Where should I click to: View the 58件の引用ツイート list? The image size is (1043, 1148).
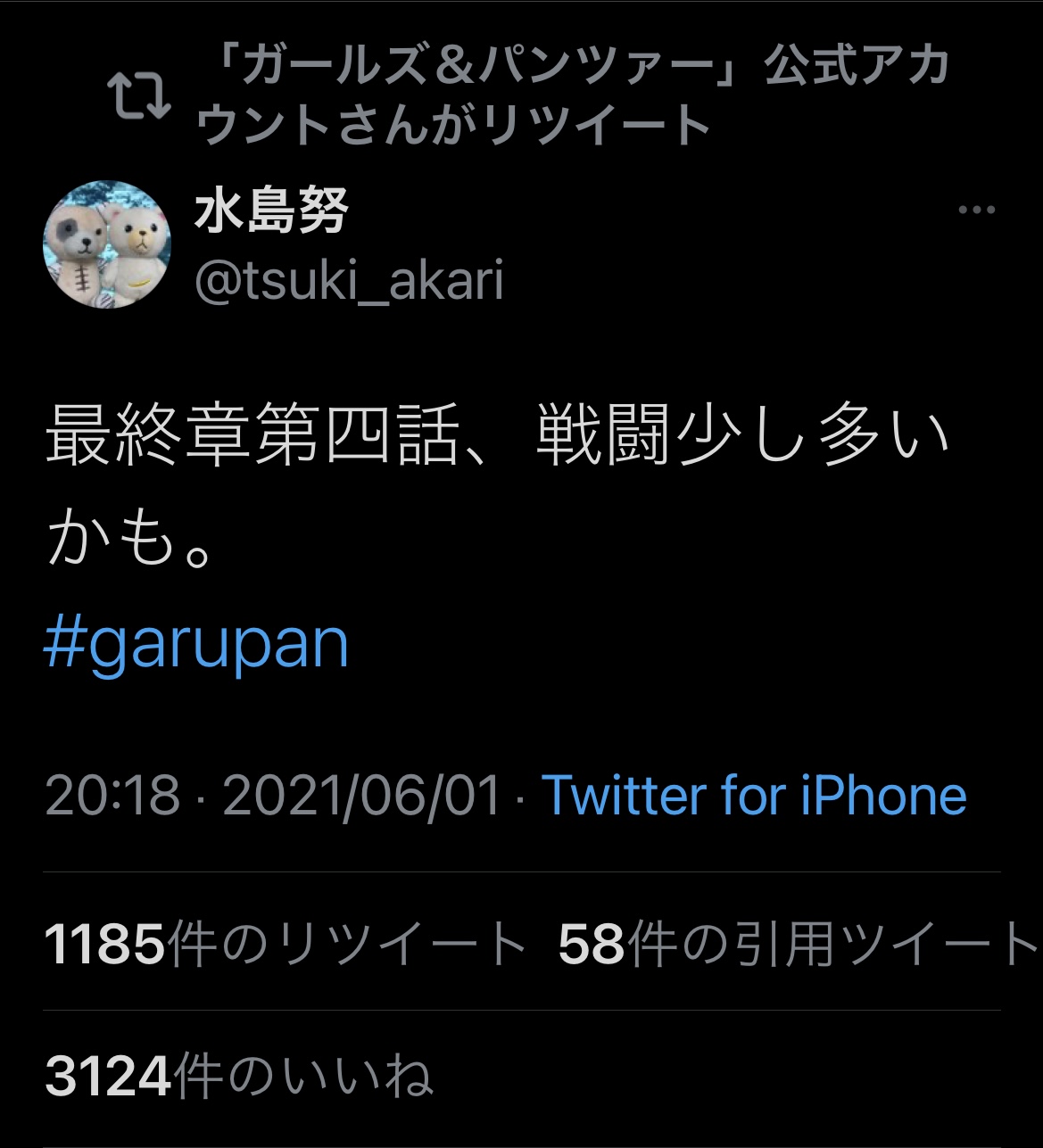[797, 944]
